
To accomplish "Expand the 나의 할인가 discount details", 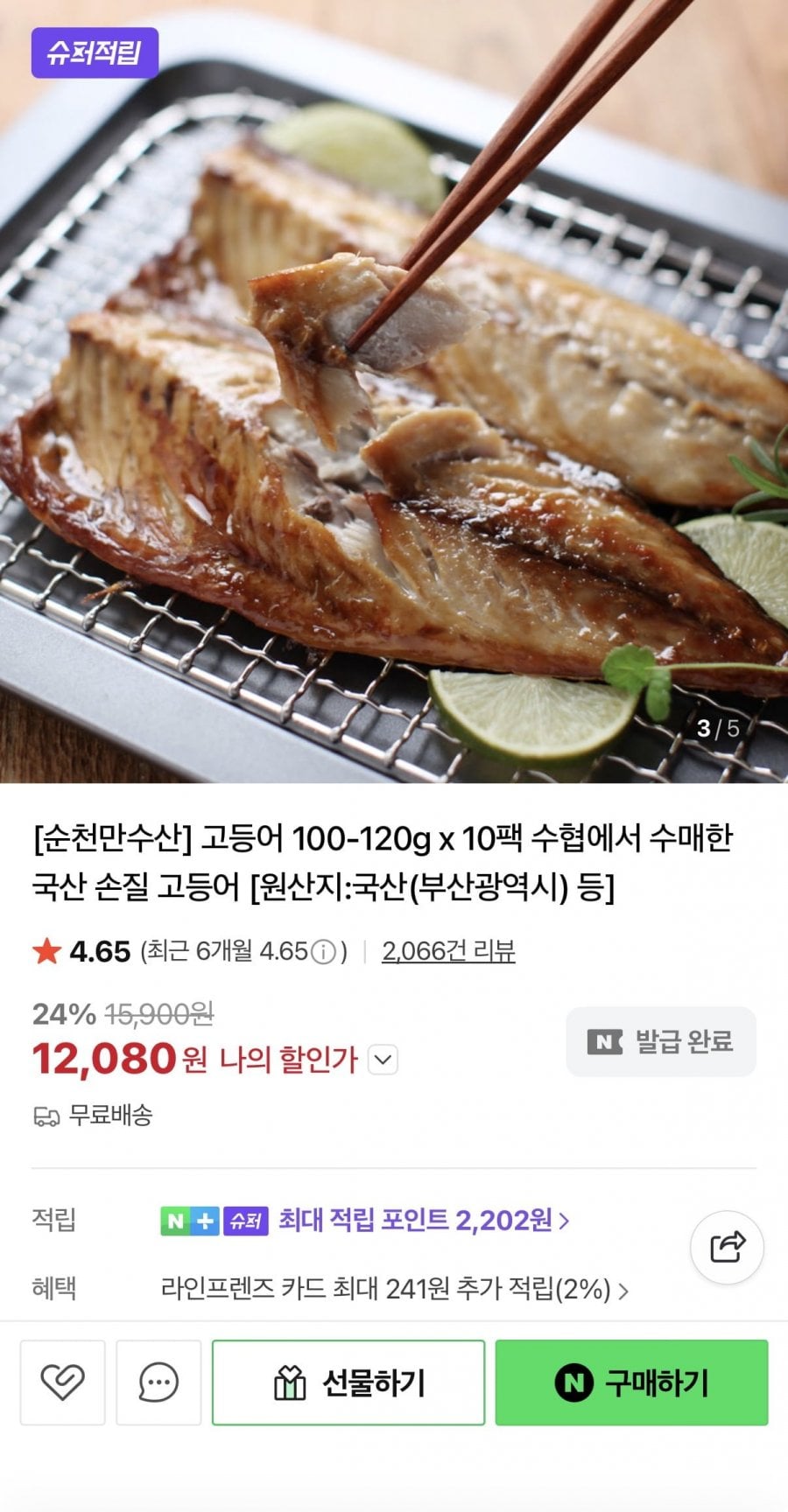I will click(x=383, y=1060).
